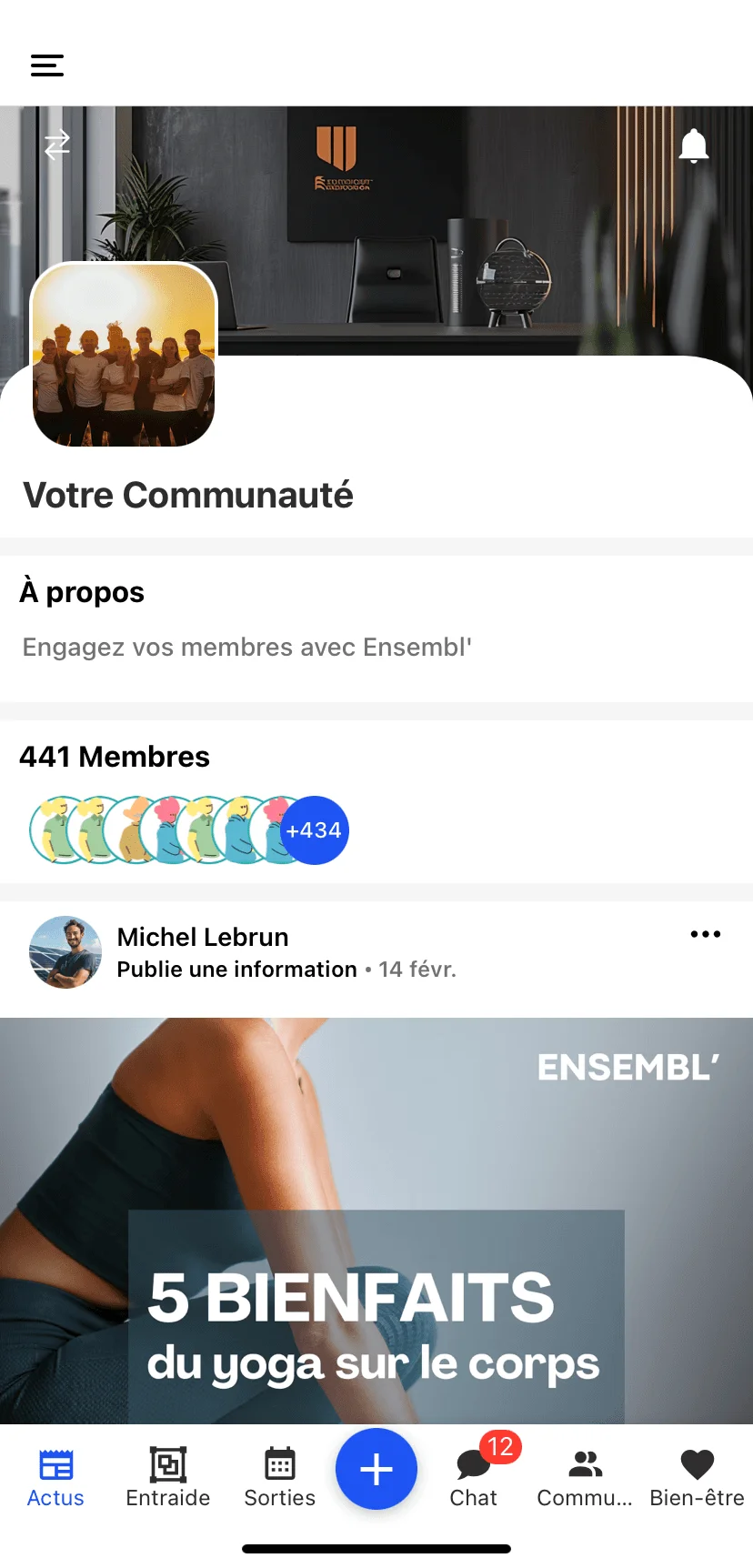753x1568 pixels.
Task: Open the notifications bell
Action: [694, 146]
